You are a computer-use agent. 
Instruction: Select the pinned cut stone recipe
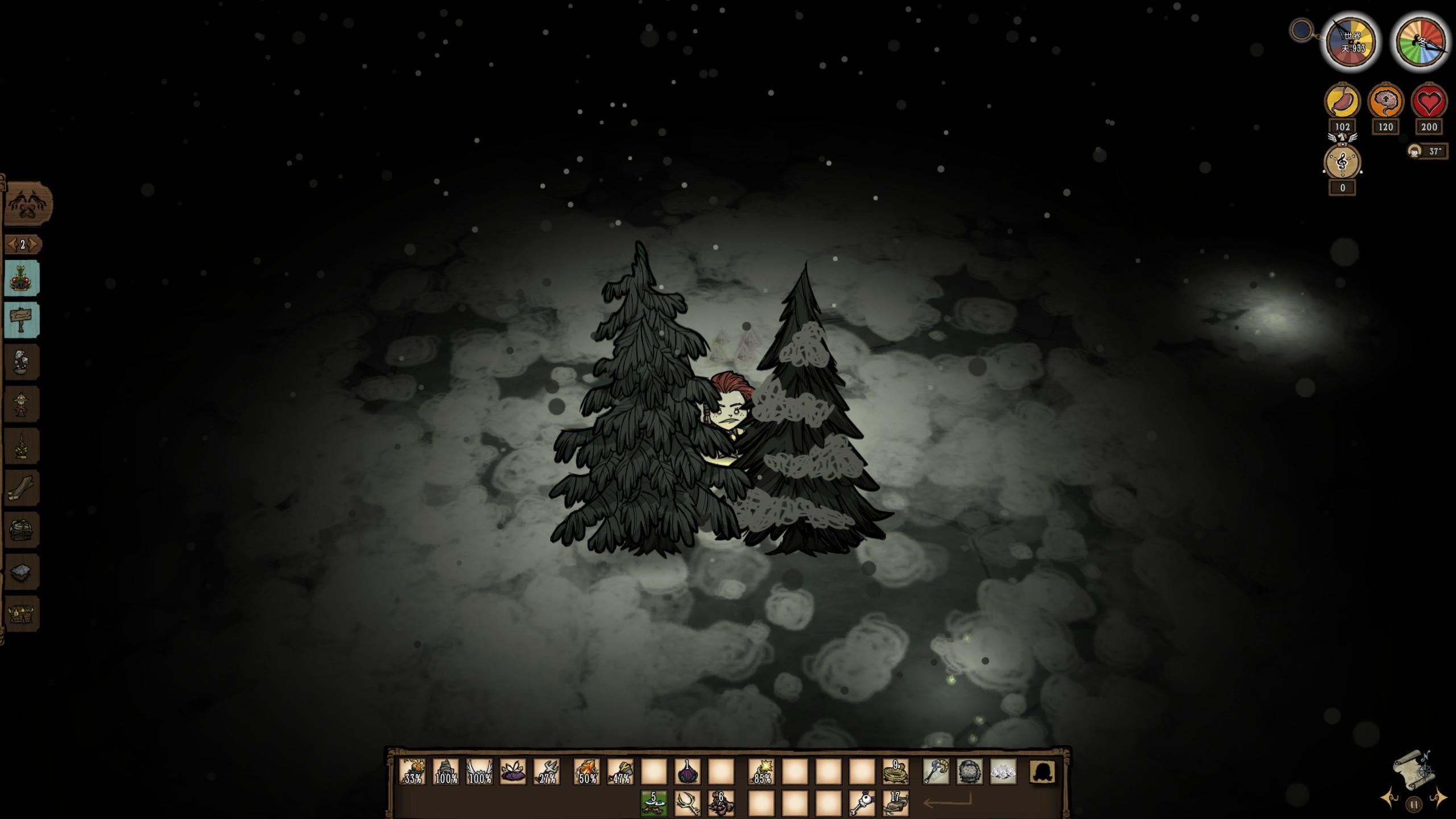point(22,572)
